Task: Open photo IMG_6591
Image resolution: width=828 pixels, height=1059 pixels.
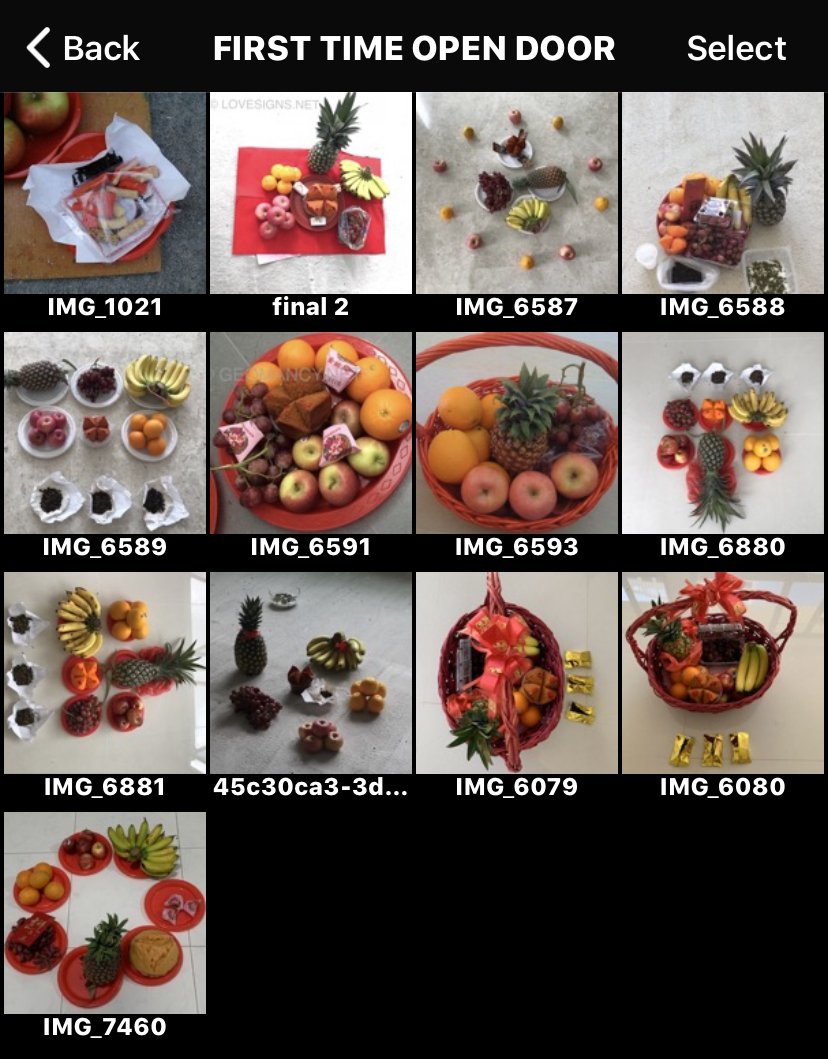Action: (x=310, y=432)
